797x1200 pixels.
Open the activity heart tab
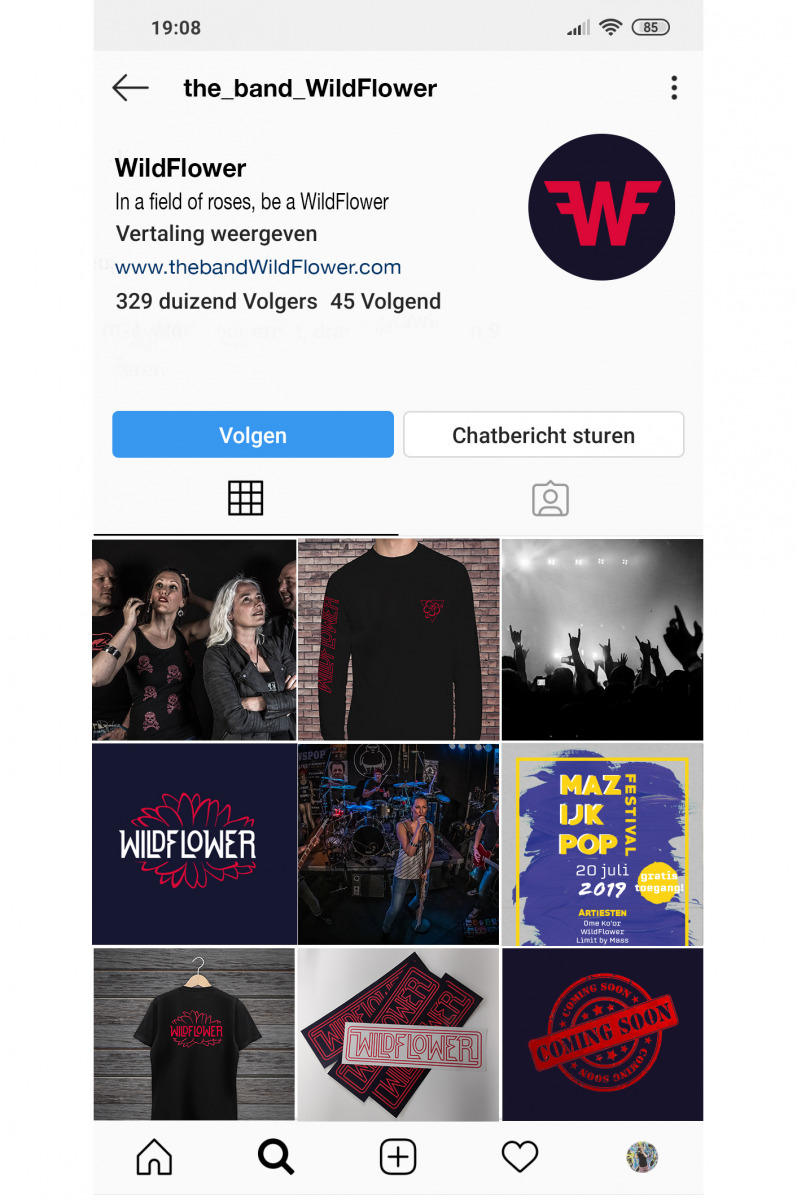tap(520, 1157)
